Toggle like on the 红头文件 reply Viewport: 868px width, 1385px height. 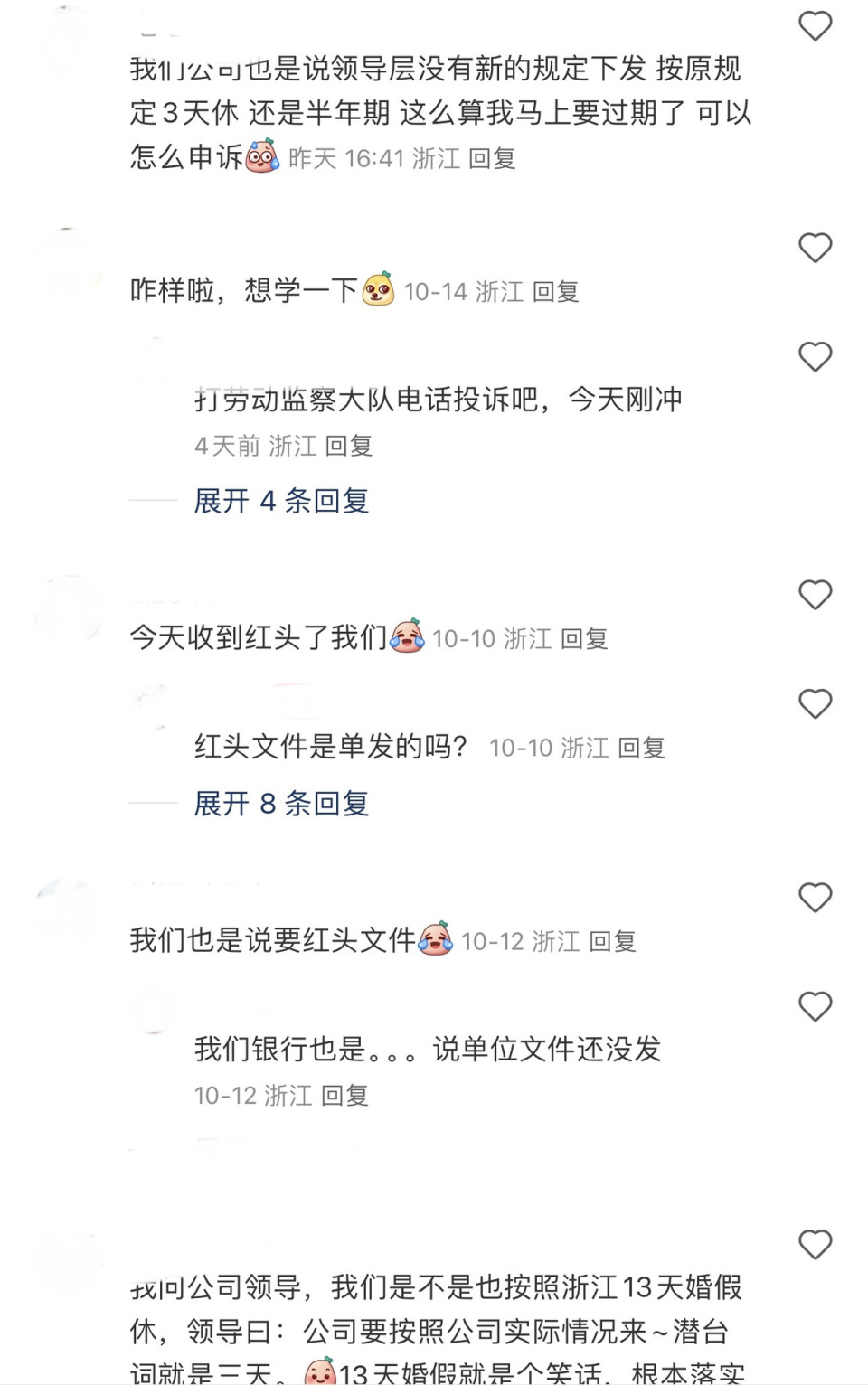click(x=816, y=703)
